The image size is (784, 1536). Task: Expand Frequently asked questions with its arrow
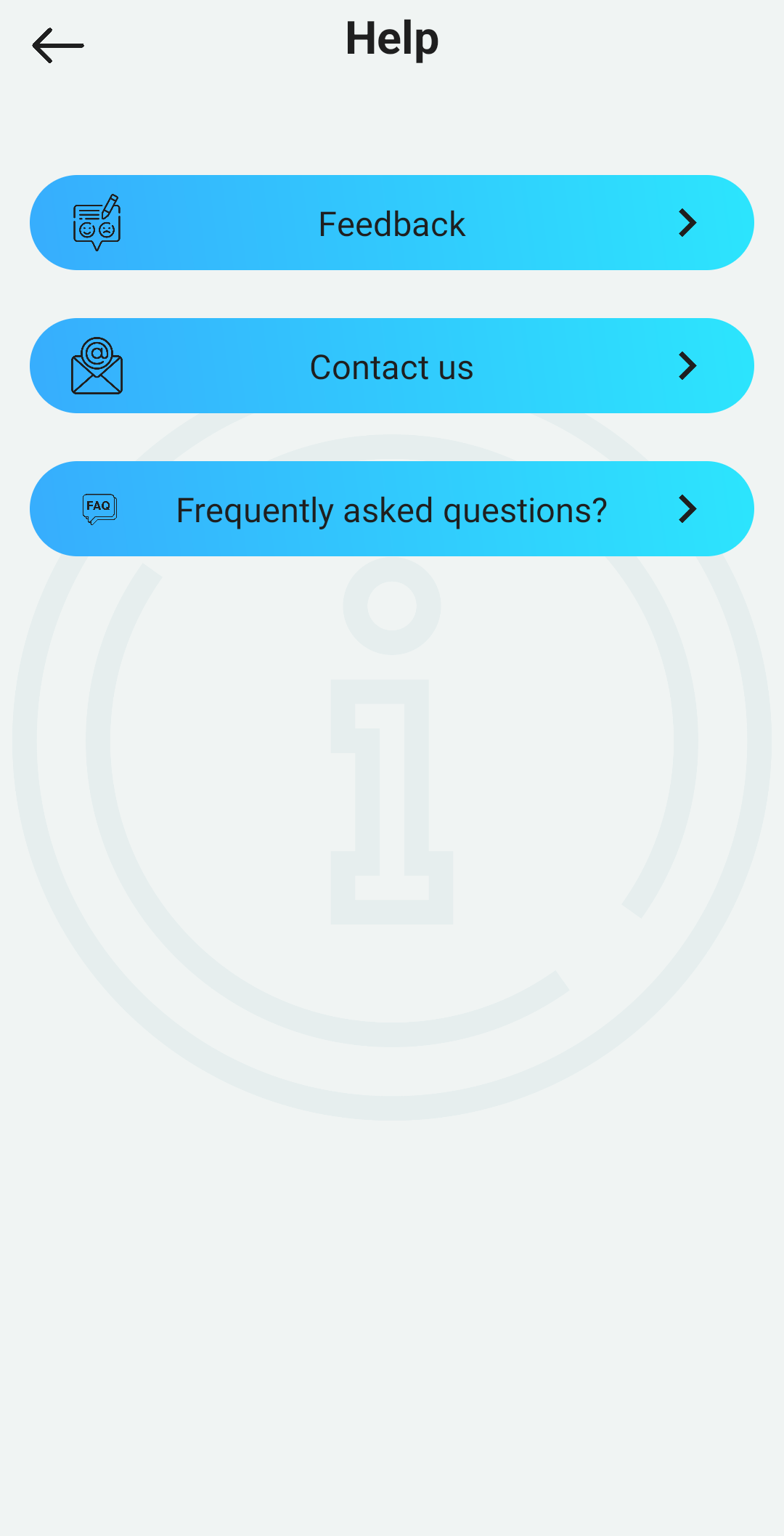pos(687,509)
